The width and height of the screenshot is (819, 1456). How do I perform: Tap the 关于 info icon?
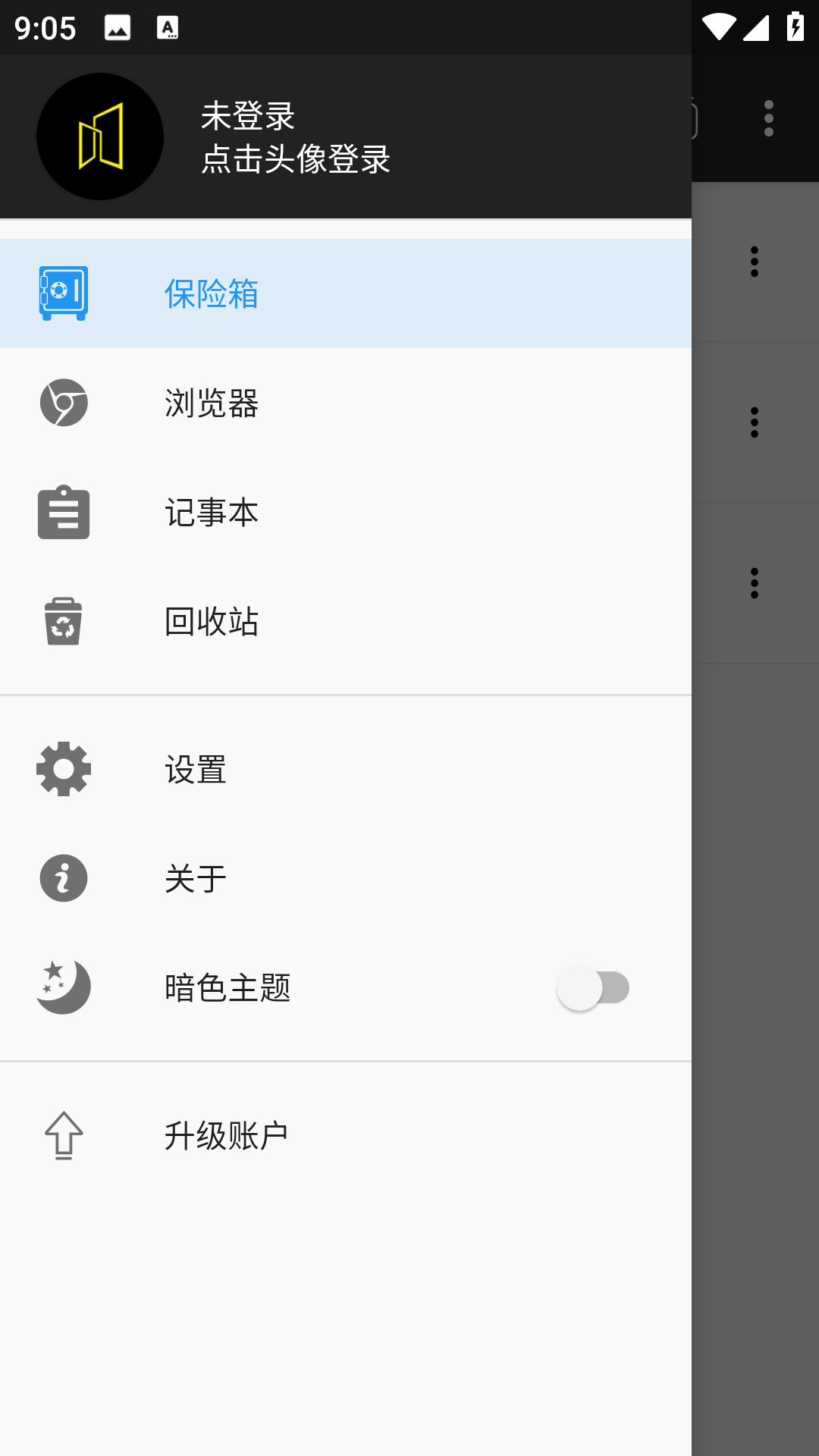[64, 877]
